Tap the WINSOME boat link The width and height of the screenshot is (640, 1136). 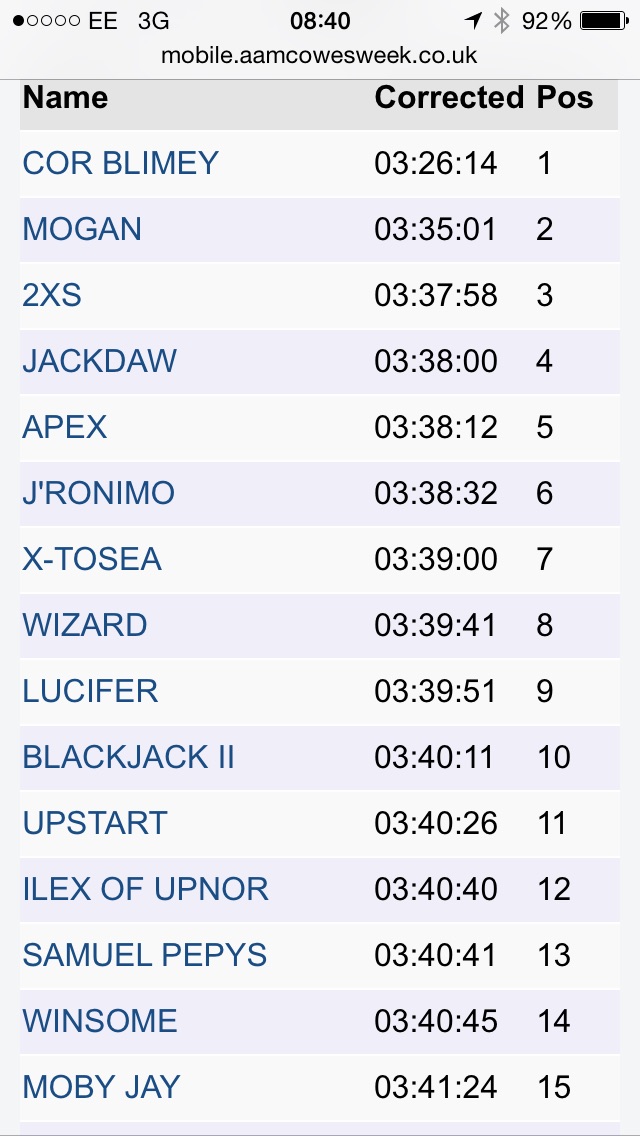(100, 1021)
